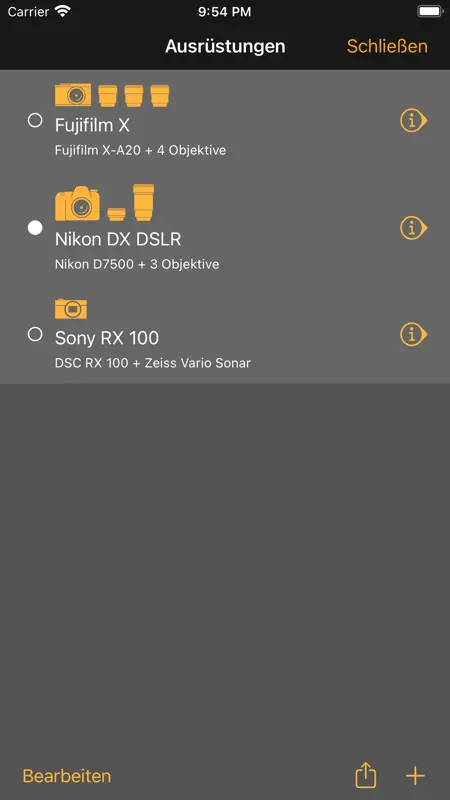
Task: Close the Ausrüstungen screen via Schließen
Action: [387, 46]
